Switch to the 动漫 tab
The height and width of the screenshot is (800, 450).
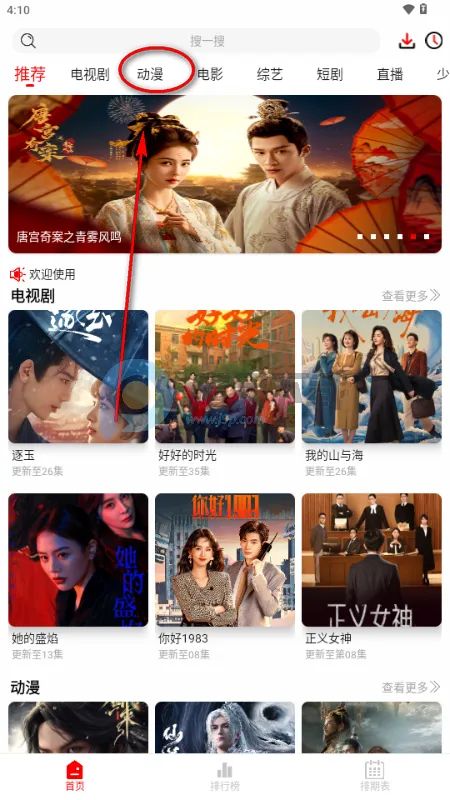[150, 74]
